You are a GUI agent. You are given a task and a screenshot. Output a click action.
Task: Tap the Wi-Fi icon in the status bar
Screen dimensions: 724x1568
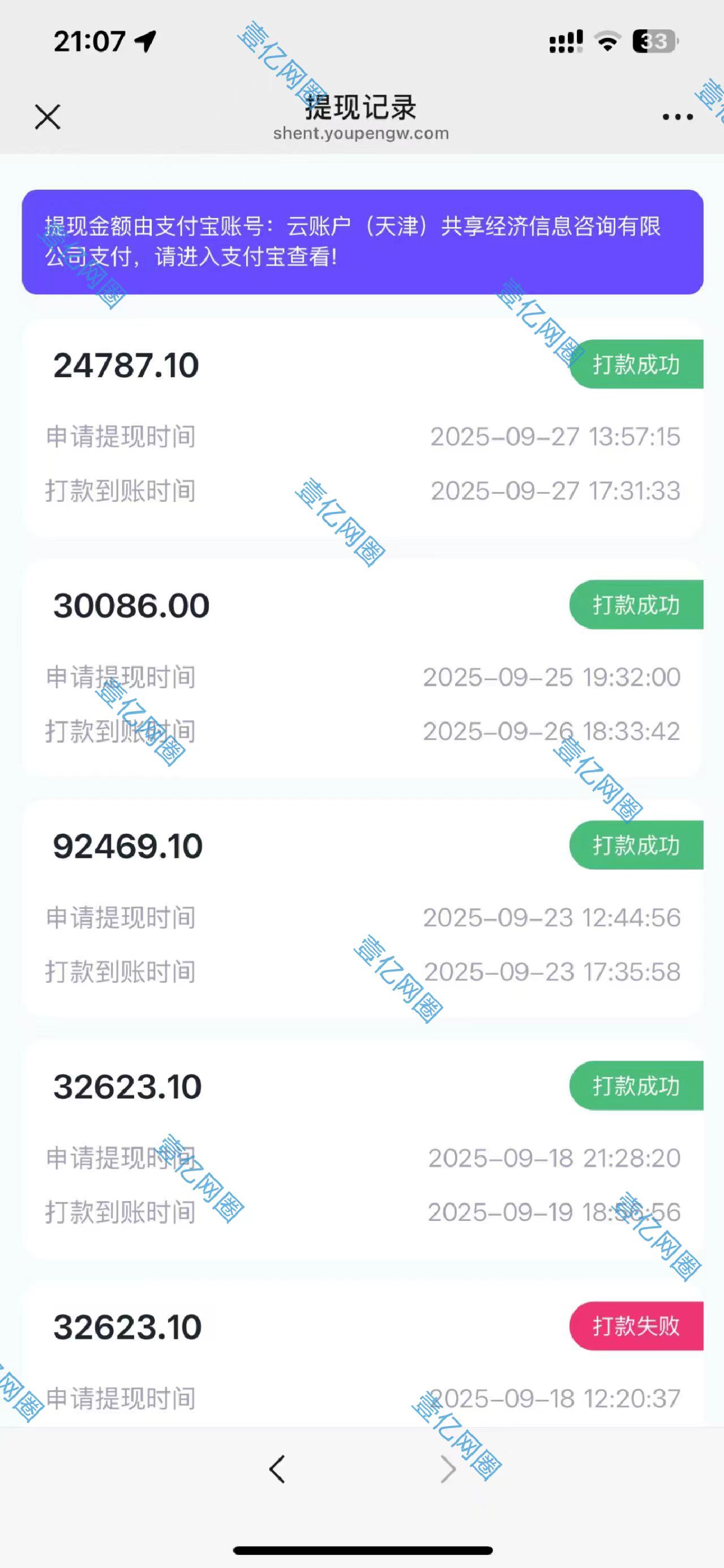pyautogui.click(x=607, y=41)
